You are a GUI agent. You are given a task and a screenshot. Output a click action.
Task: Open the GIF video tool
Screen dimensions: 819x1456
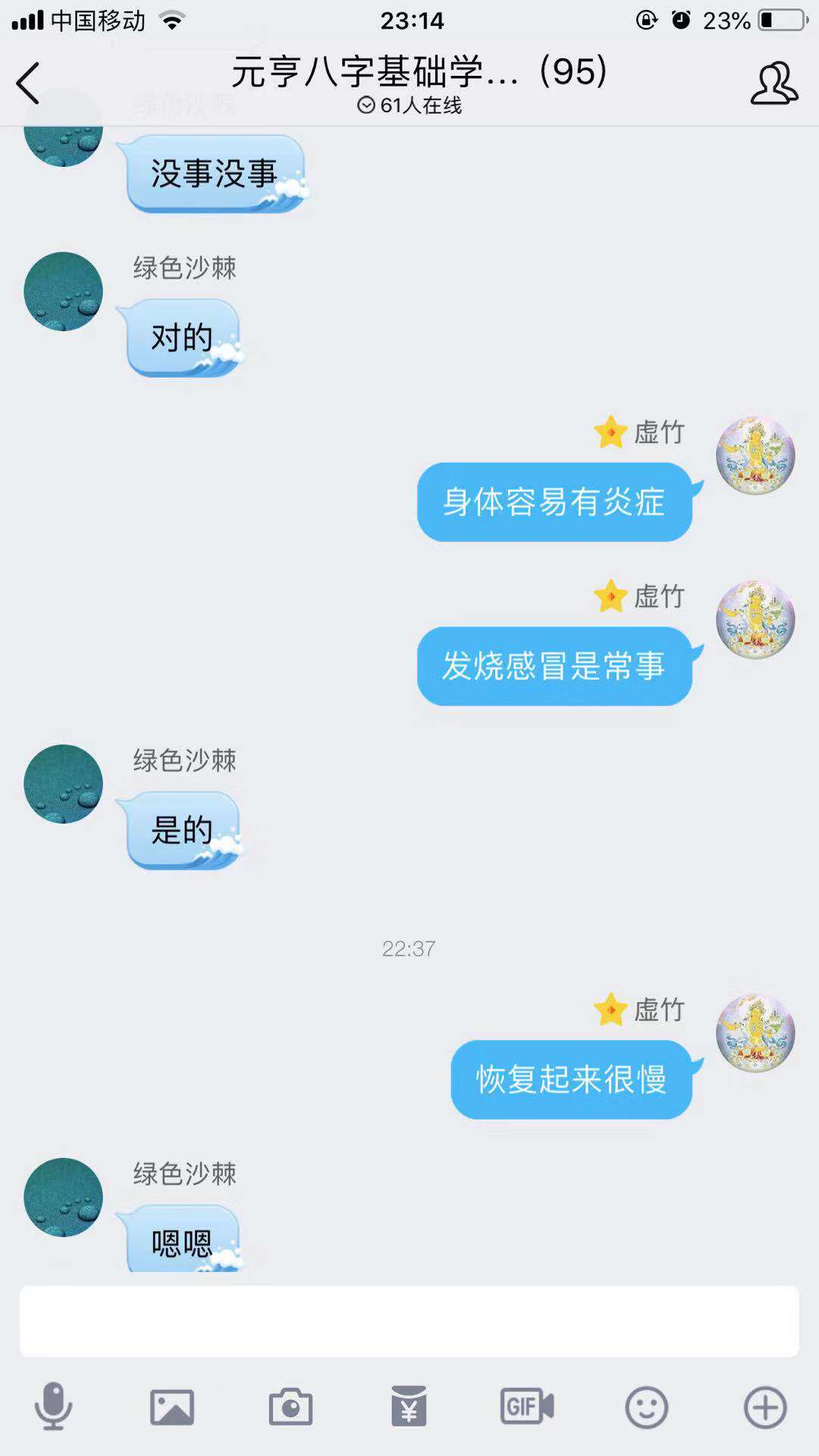tap(527, 1407)
